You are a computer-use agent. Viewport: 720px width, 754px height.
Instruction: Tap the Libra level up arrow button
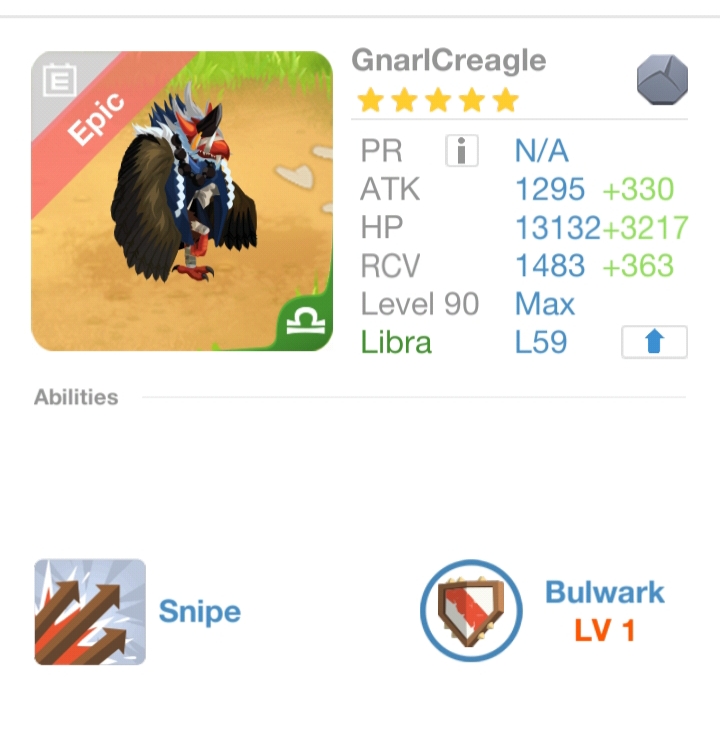tap(654, 342)
